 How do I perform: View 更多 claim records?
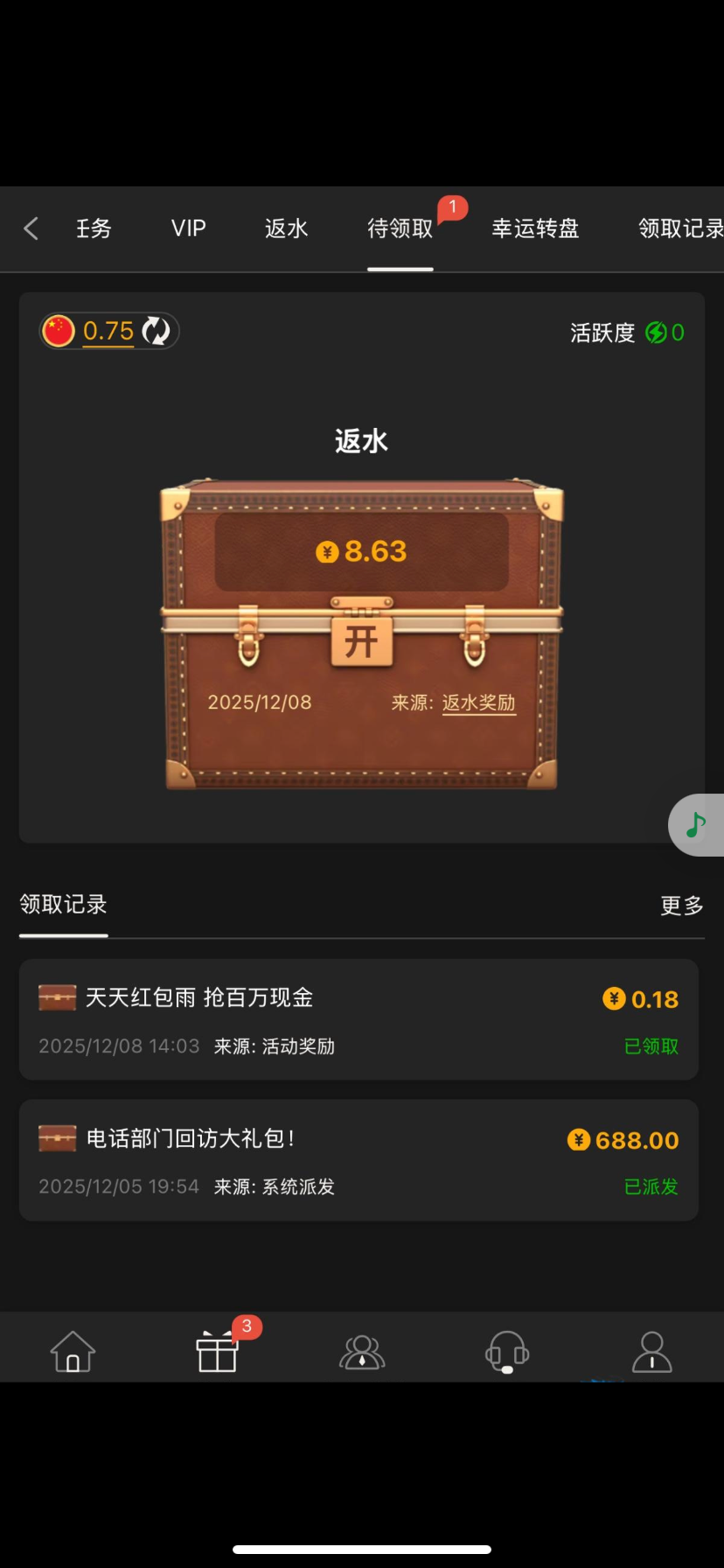pyautogui.click(x=682, y=906)
